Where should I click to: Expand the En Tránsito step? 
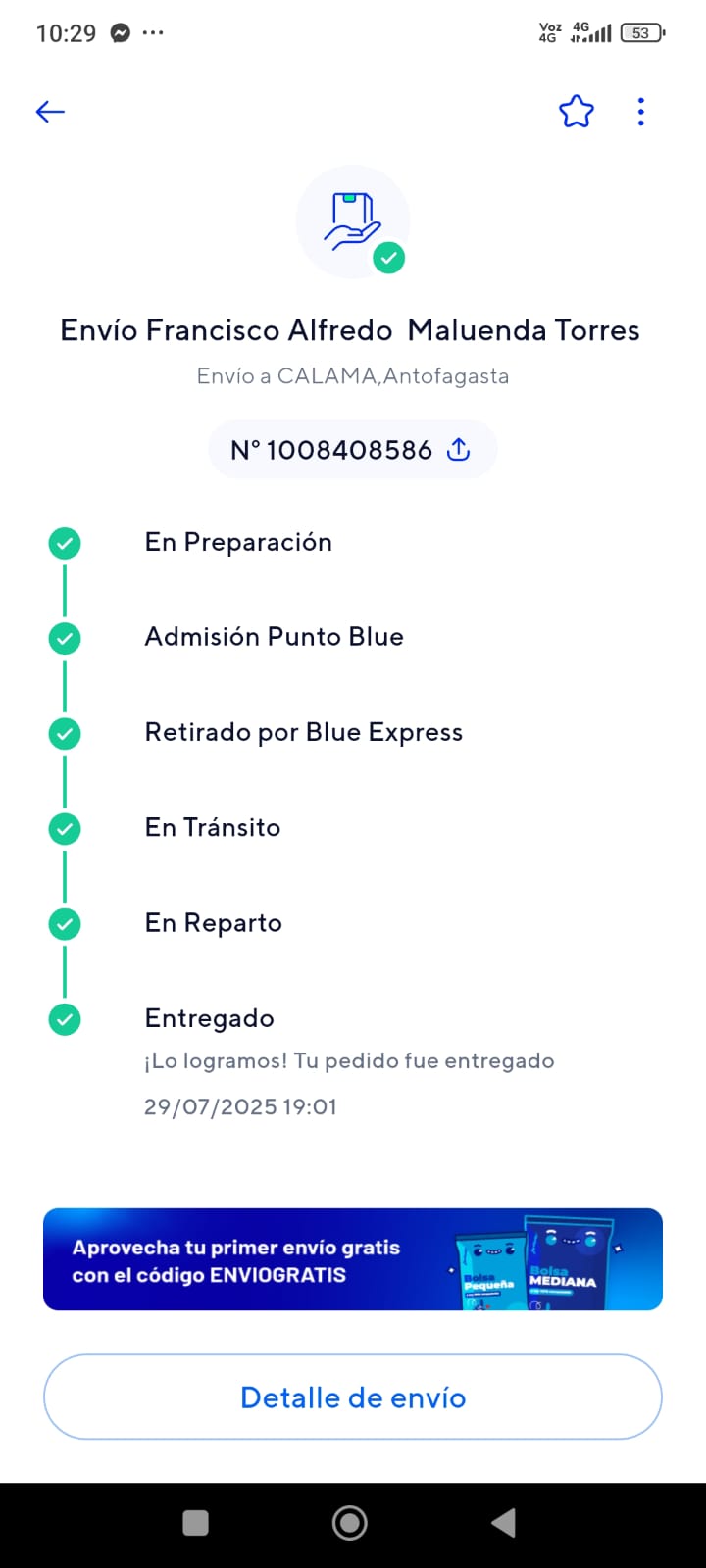(x=213, y=827)
